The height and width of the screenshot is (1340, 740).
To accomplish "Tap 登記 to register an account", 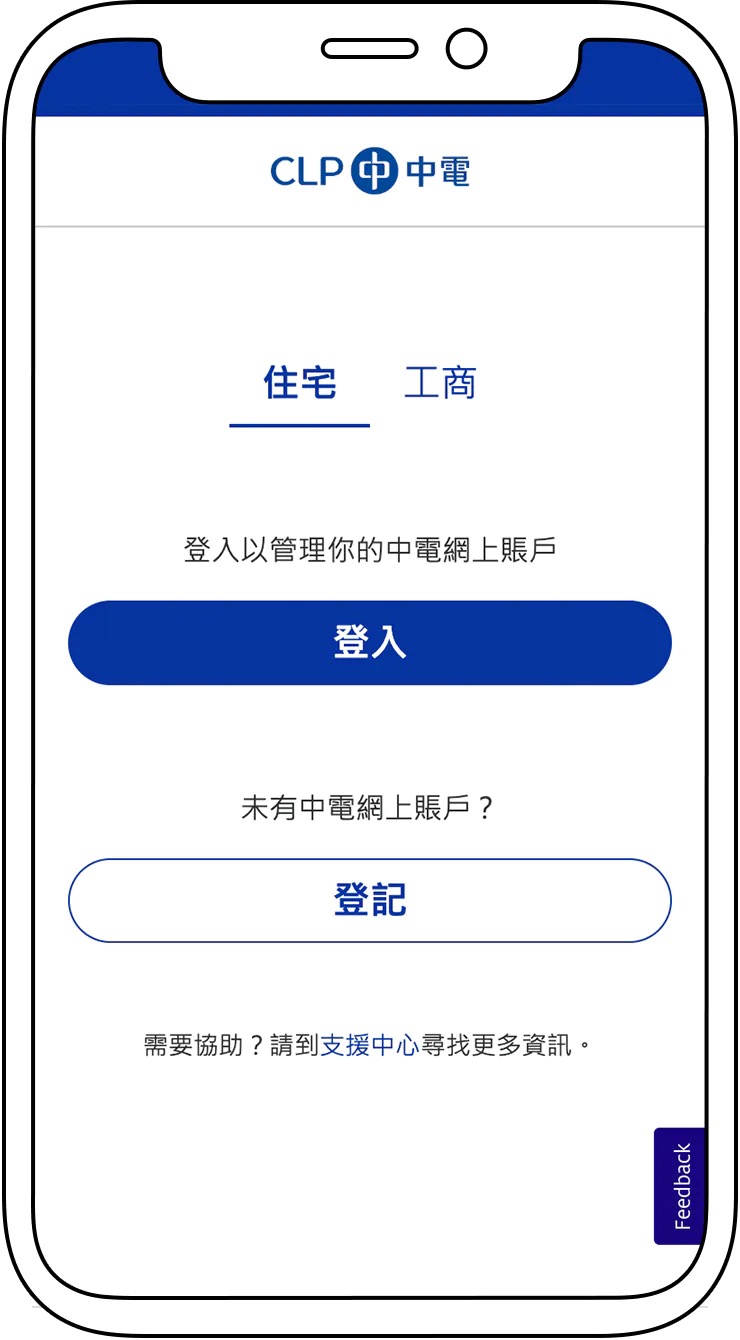I will pyautogui.click(x=370, y=901).
